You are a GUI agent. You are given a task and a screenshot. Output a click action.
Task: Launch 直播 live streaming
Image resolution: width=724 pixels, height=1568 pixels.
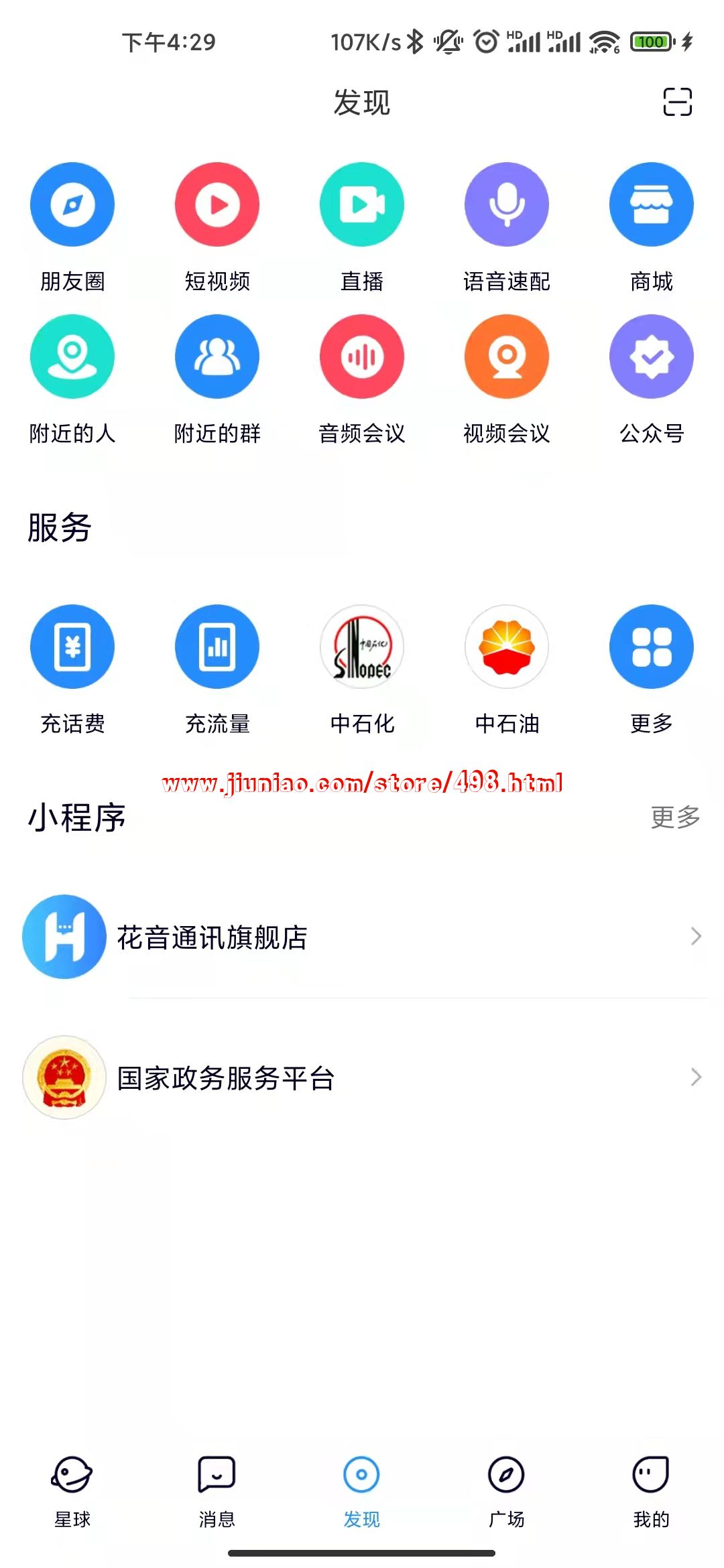(362, 204)
